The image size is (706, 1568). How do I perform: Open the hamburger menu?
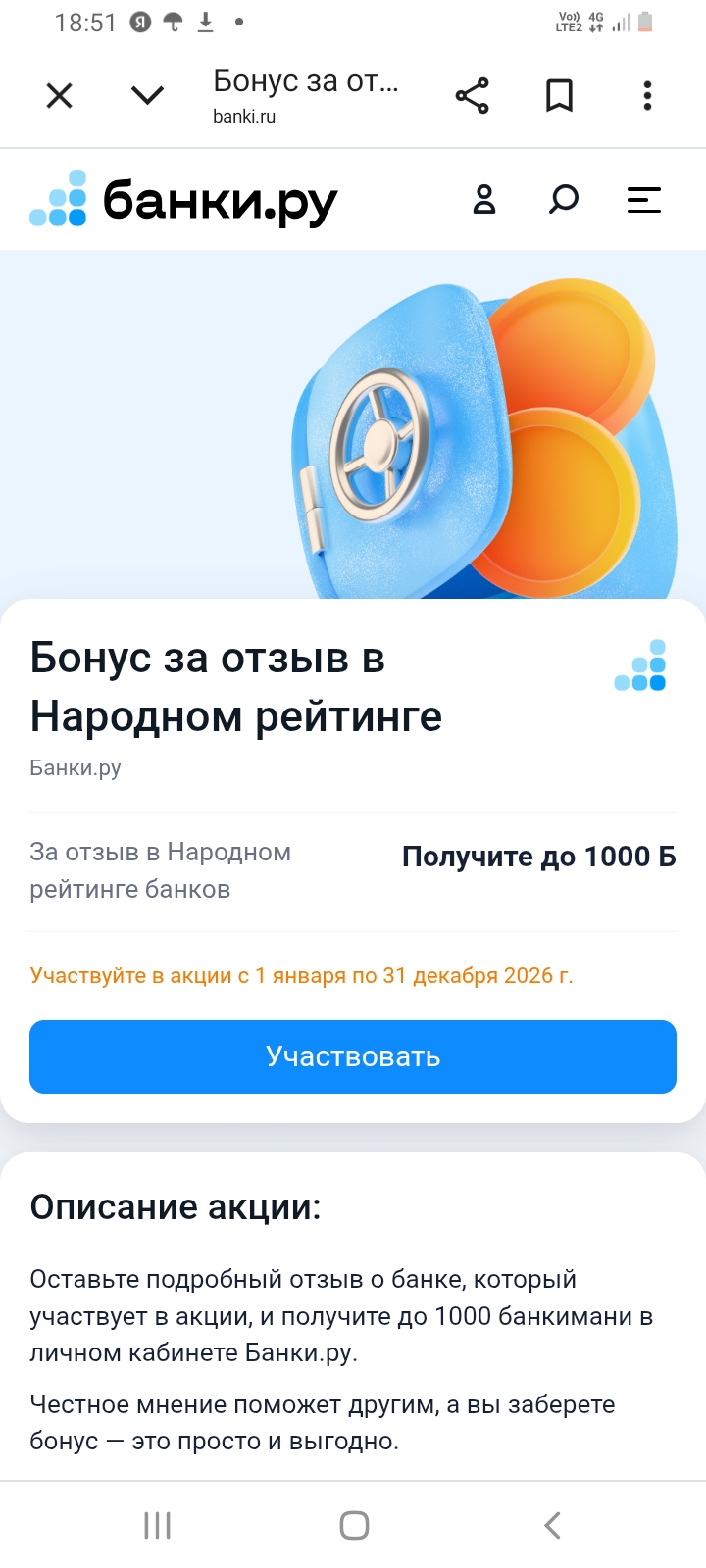click(644, 200)
